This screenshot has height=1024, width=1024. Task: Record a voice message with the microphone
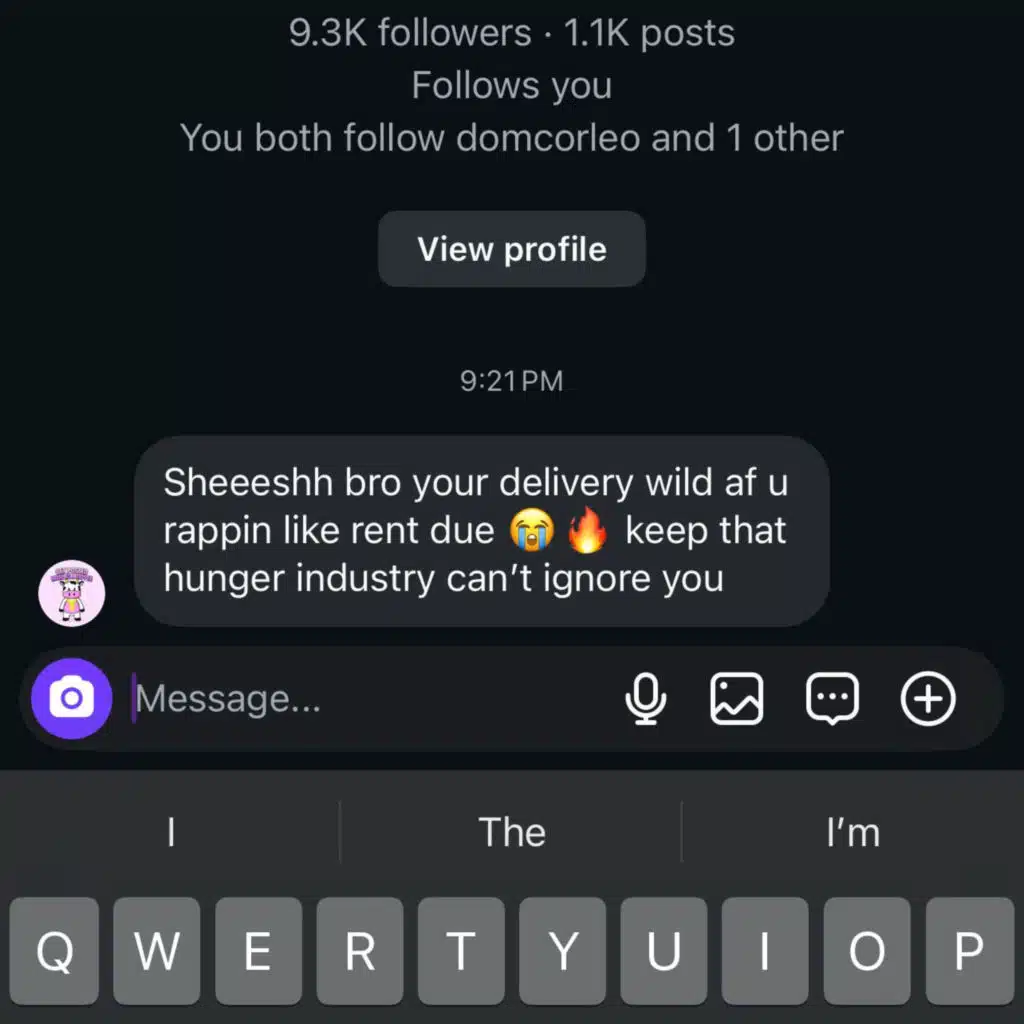coord(645,698)
